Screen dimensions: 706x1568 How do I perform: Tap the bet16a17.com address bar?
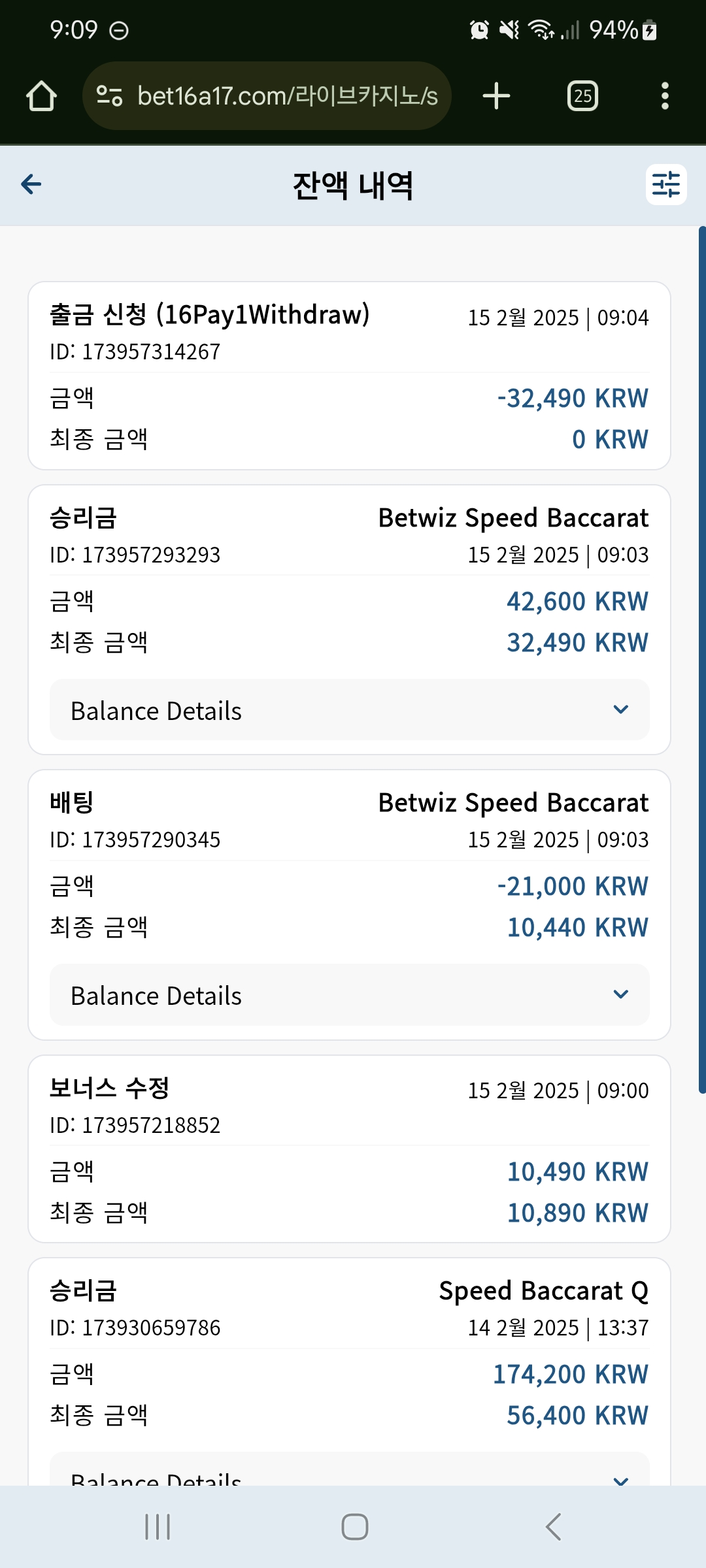point(267,96)
